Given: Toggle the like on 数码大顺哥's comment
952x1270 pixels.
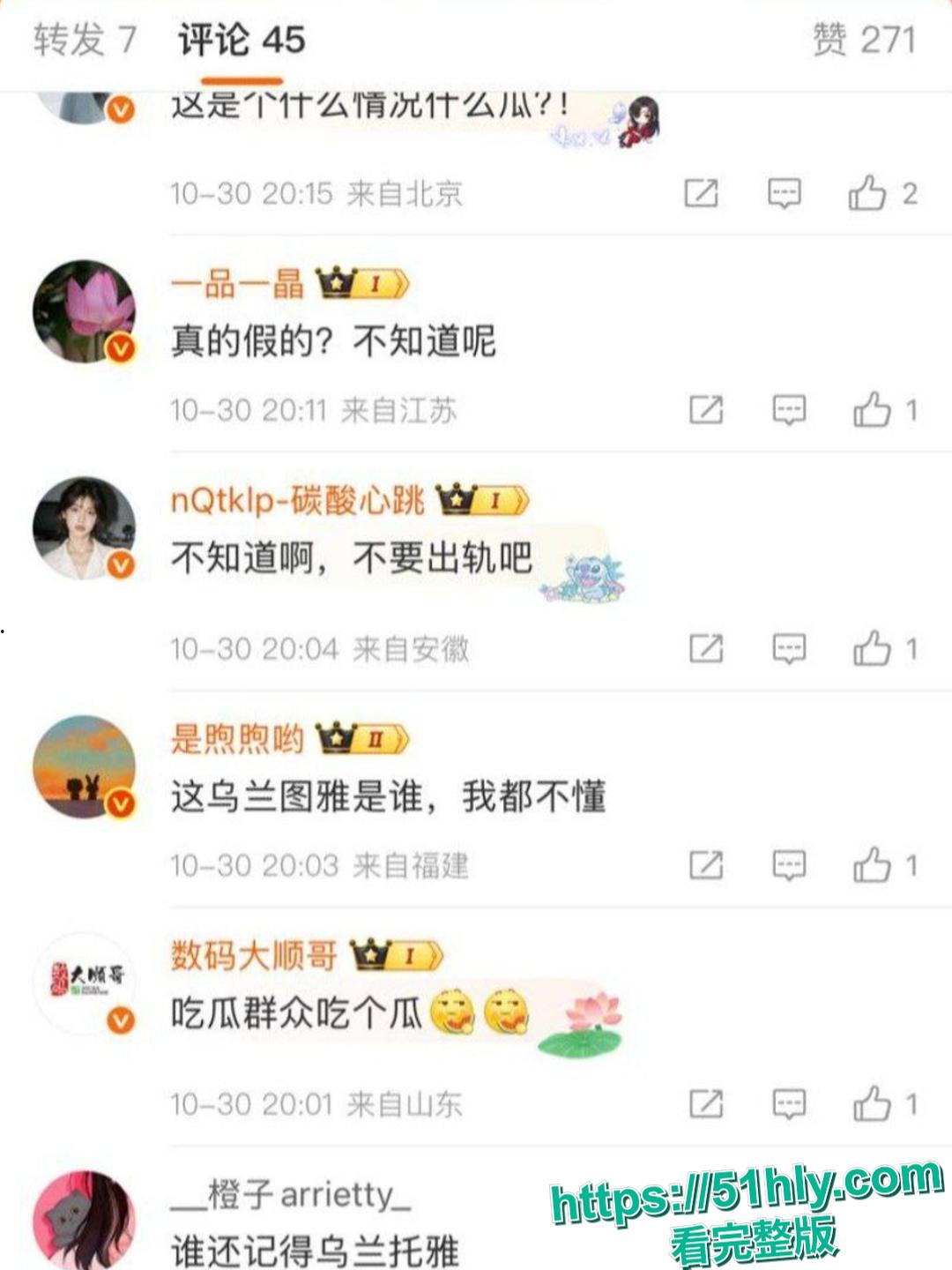Looking at the screenshot, I should pos(871,1102).
